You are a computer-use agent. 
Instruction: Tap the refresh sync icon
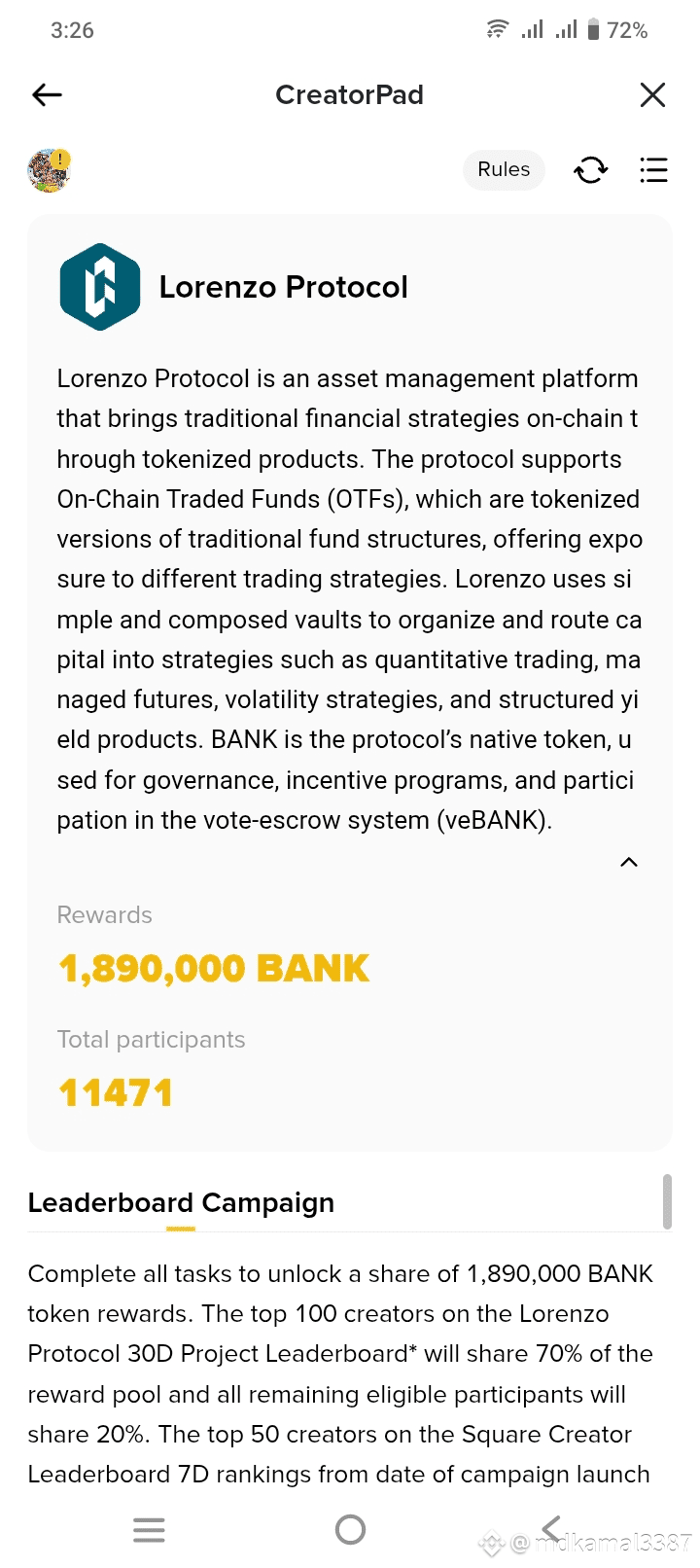[x=590, y=170]
